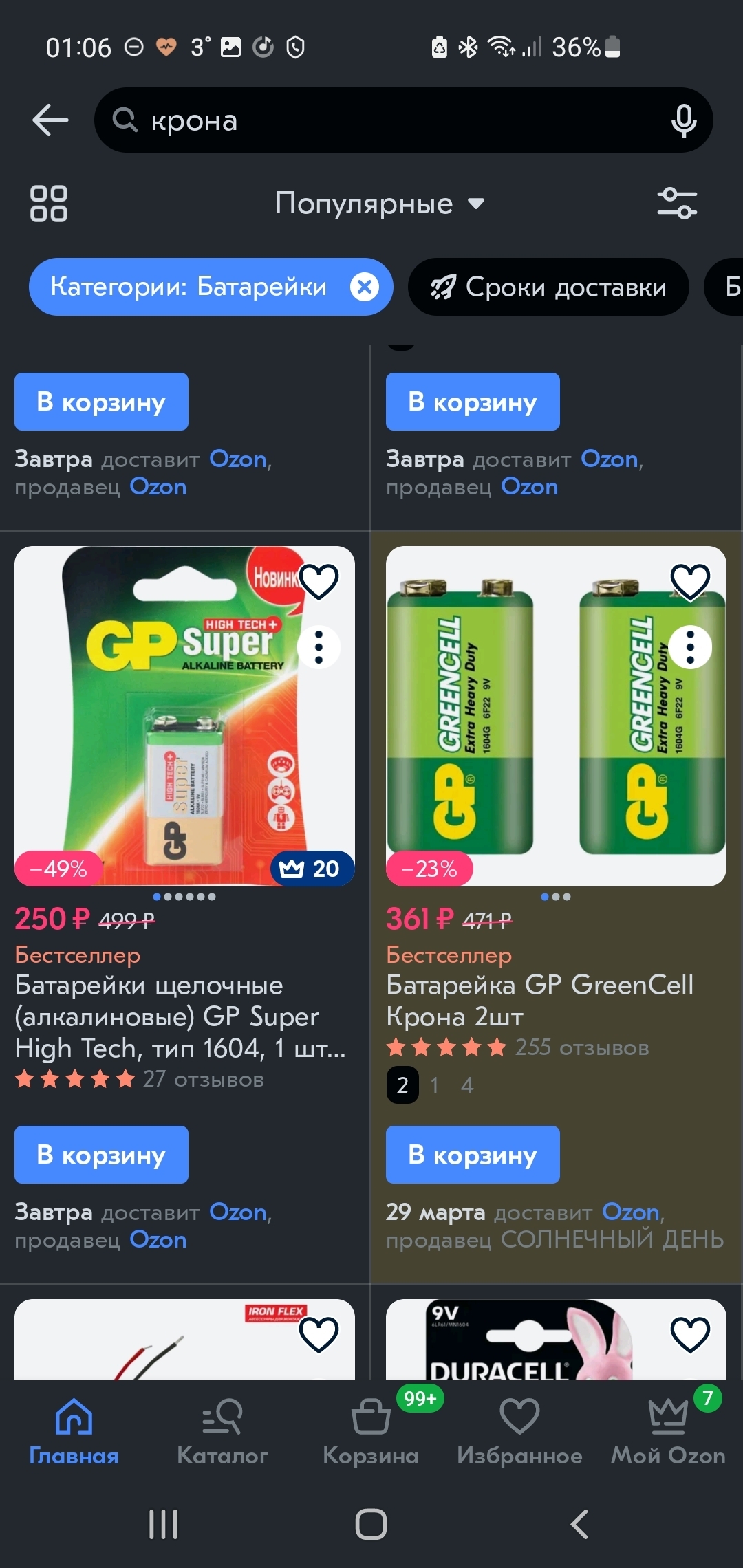Choose the 4-pack variant of GreenCell

tap(467, 1085)
